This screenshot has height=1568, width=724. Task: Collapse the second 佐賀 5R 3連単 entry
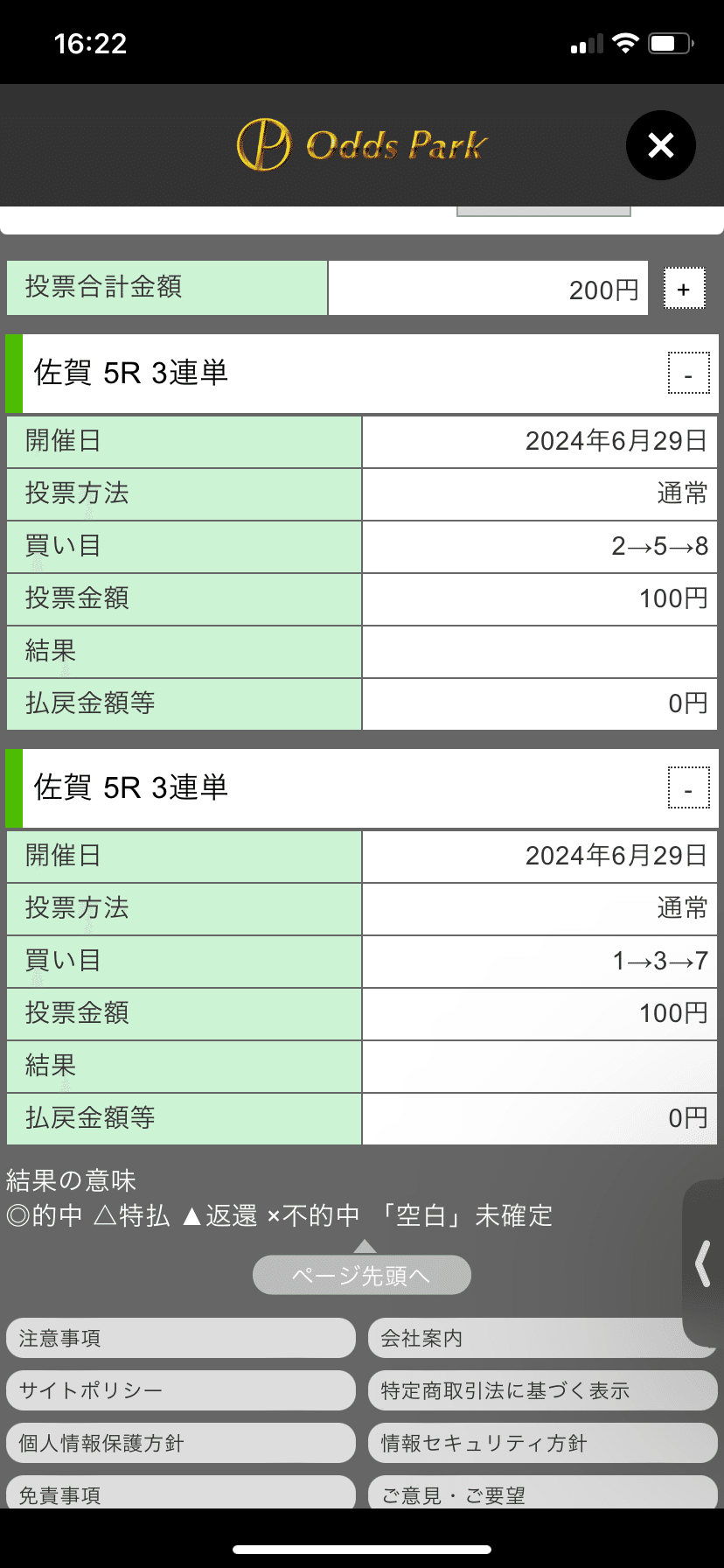[688, 787]
